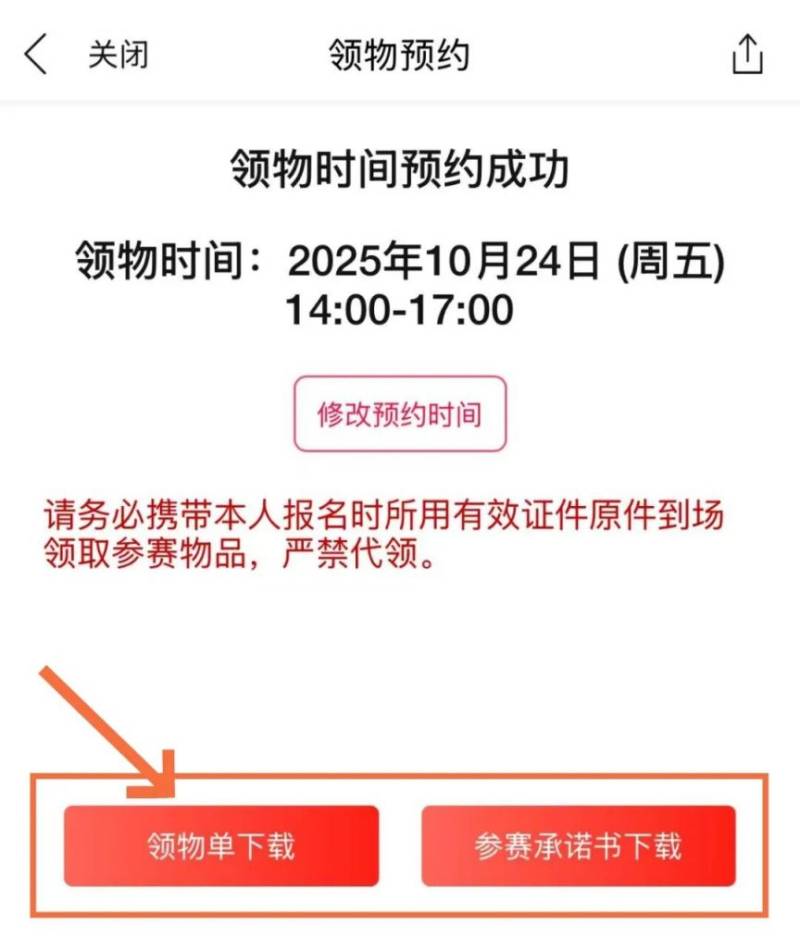Viewport: 800px width, 950px height.
Task: Open the share icon at top right
Action: [746, 55]
